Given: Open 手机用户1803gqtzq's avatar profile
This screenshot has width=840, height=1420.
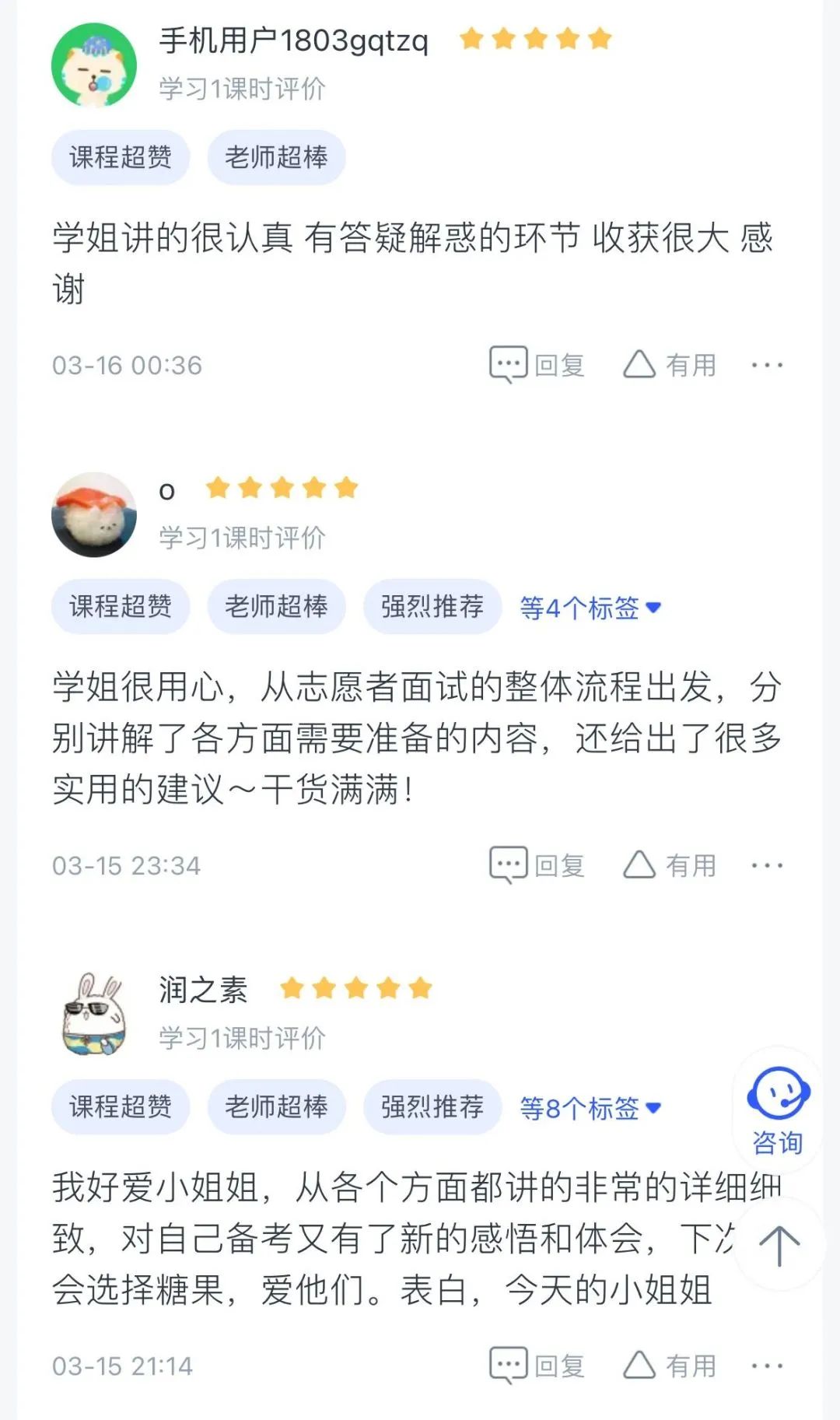Looking at the screenshot, I should [94, 65].
